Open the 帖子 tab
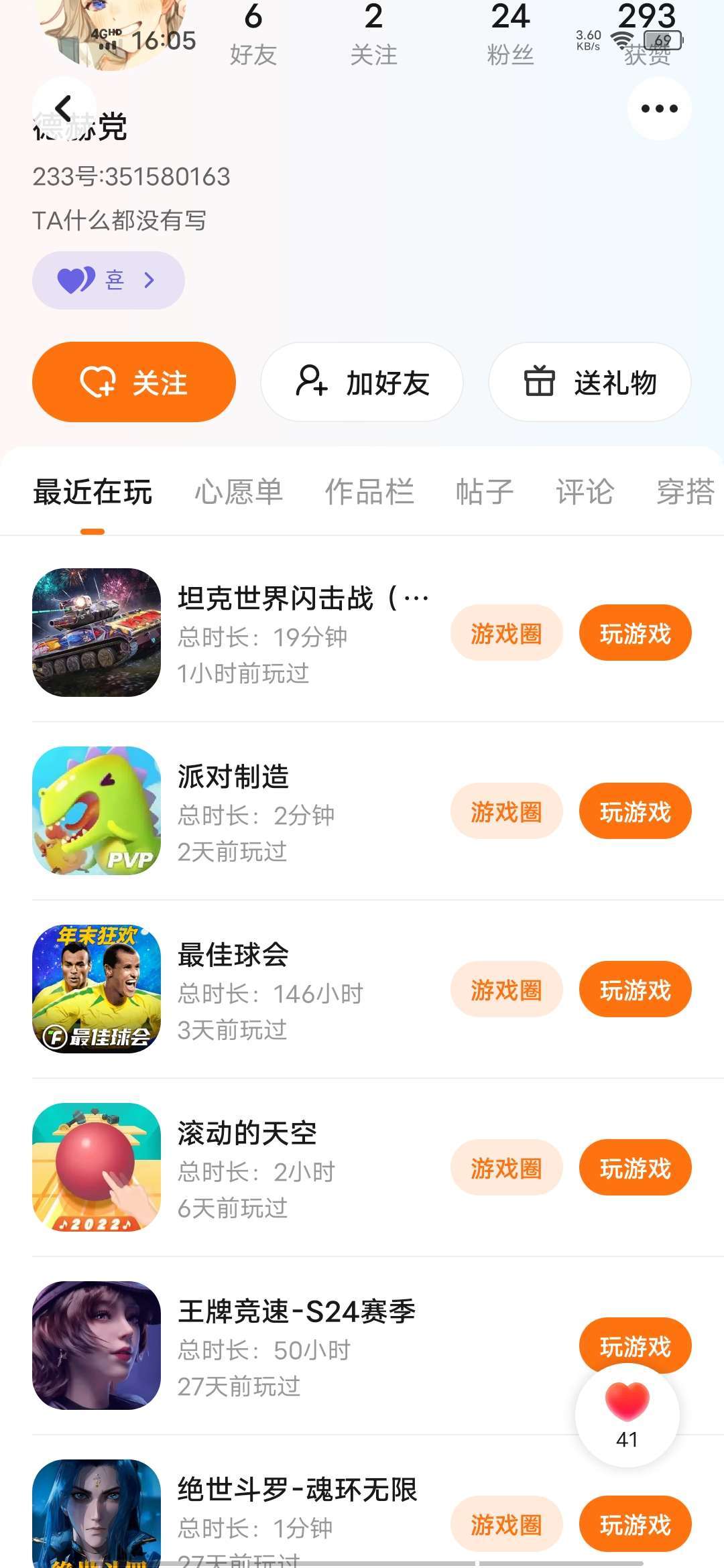This screenshot has width=724, height=1568. point(485,492)
